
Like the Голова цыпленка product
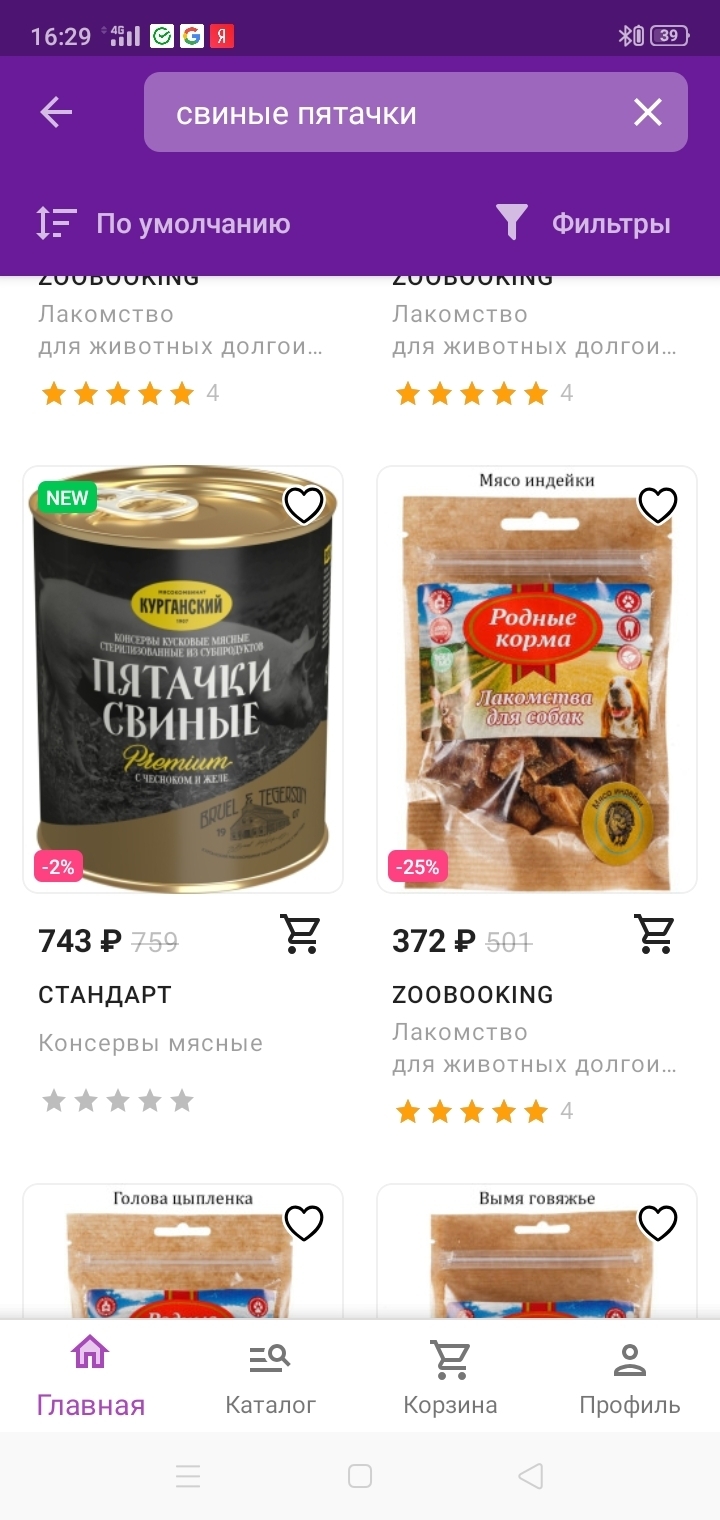pos(304,1222)
